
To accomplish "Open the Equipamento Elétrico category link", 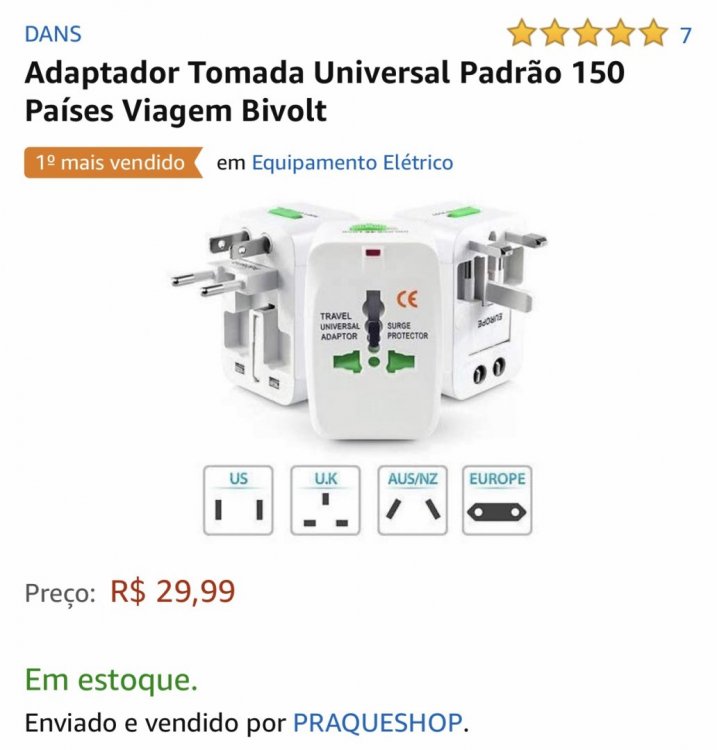I will [352, 162].
